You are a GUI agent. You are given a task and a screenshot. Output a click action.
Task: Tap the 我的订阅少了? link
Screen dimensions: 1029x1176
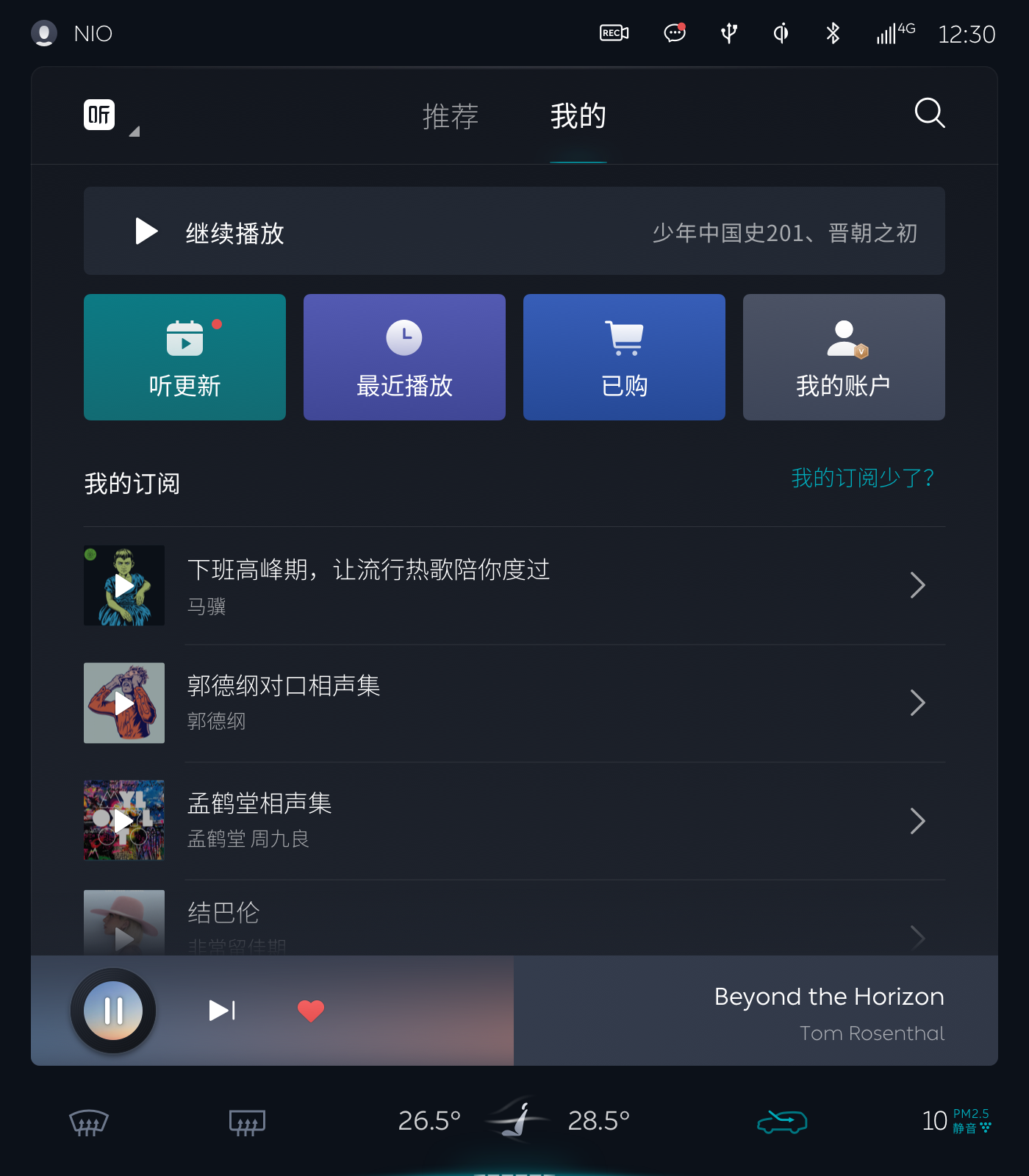click(x=862, y=478)
